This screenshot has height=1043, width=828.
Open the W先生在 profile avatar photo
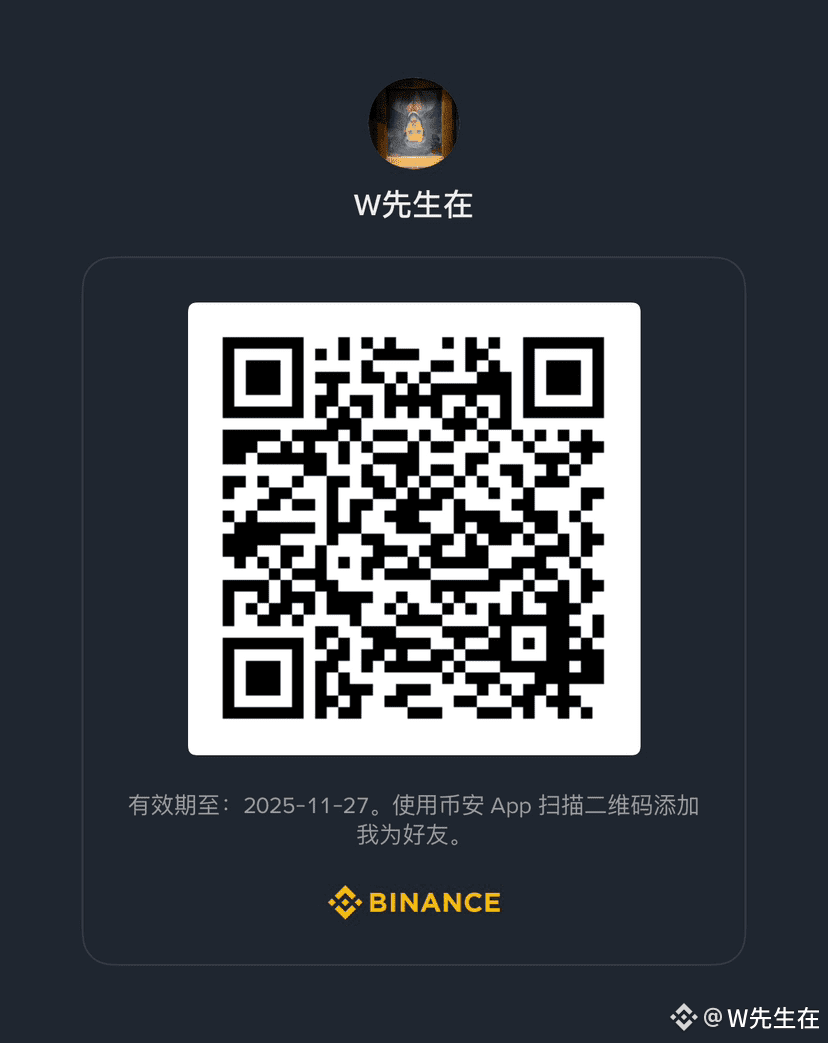(413, 124)
